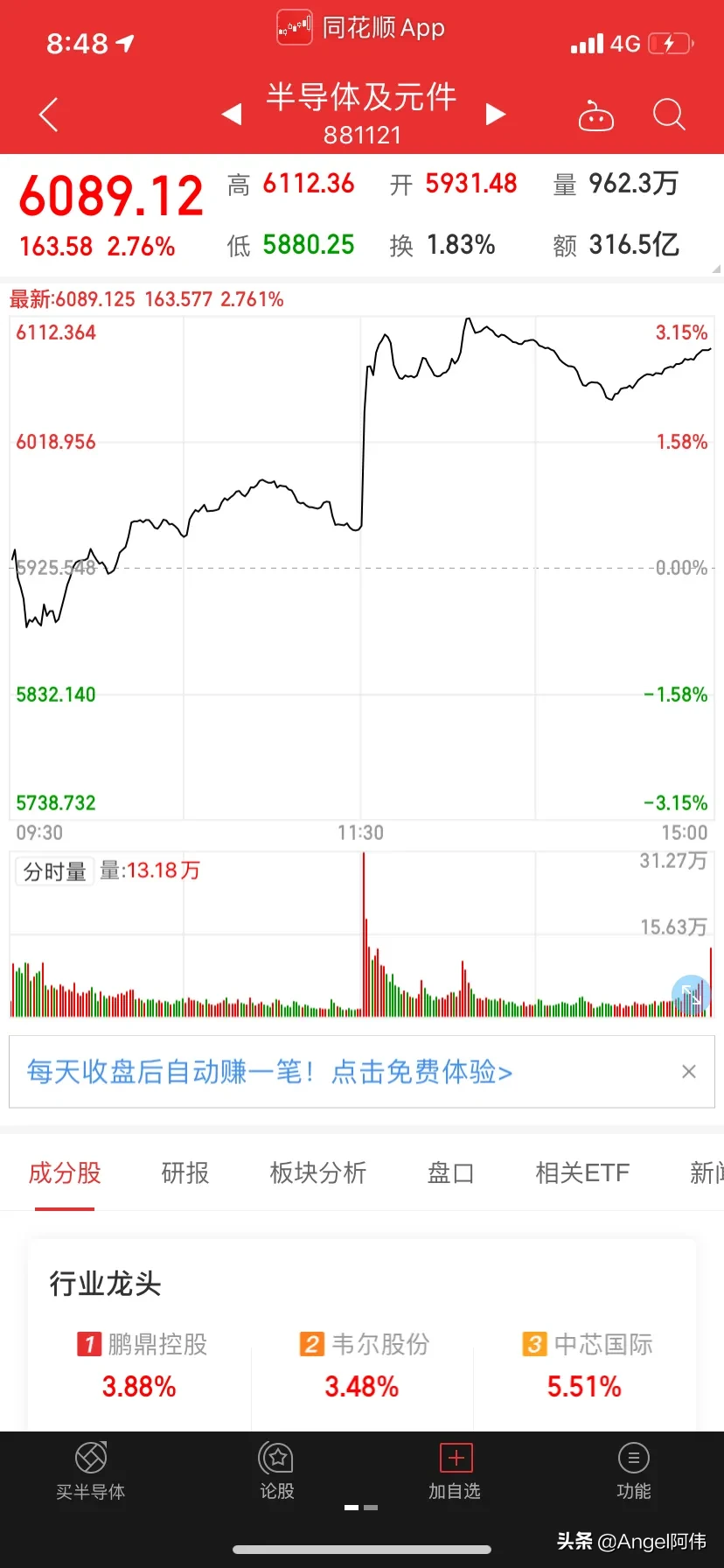
Task: Open the 分时量 volume indicator selector
Action: coord(54,871)
